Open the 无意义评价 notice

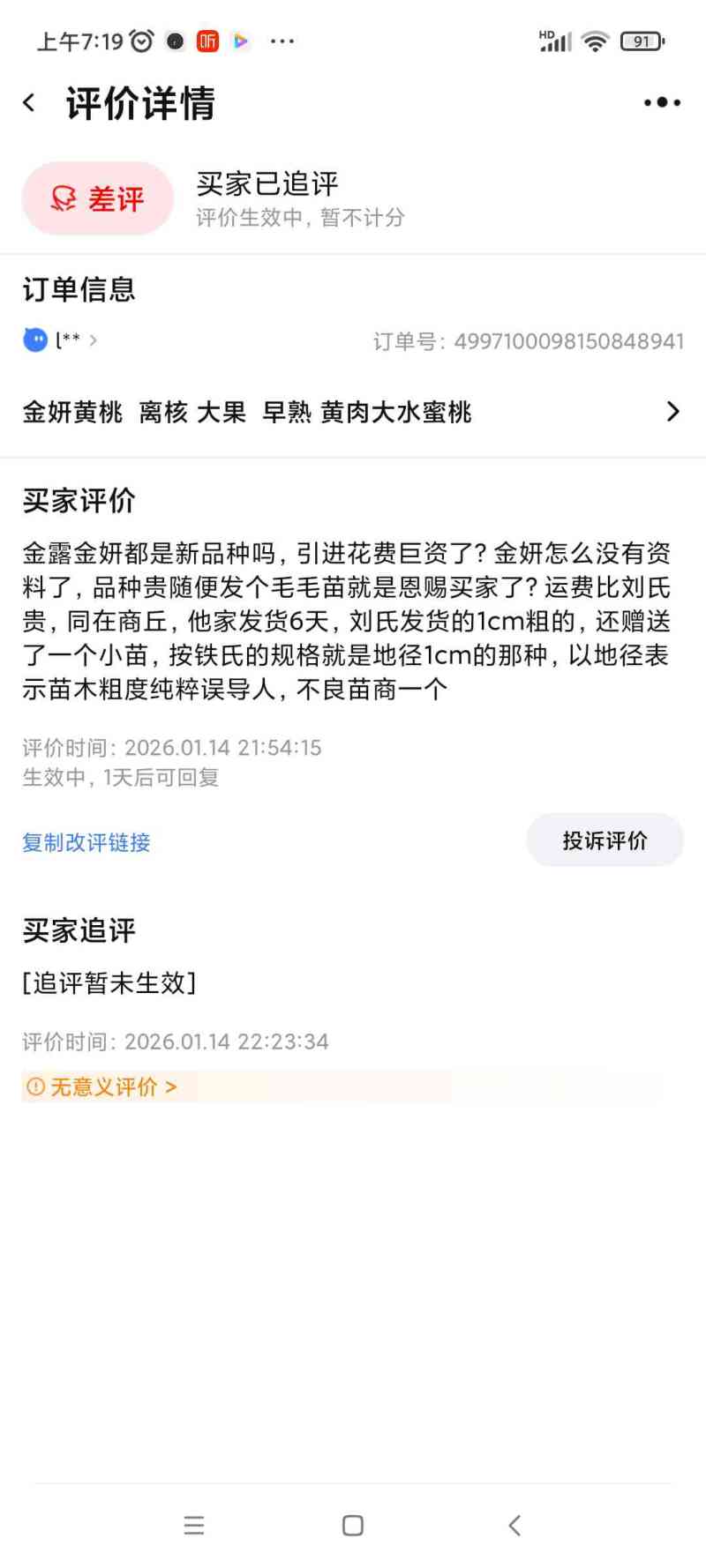click(102, 1086)
